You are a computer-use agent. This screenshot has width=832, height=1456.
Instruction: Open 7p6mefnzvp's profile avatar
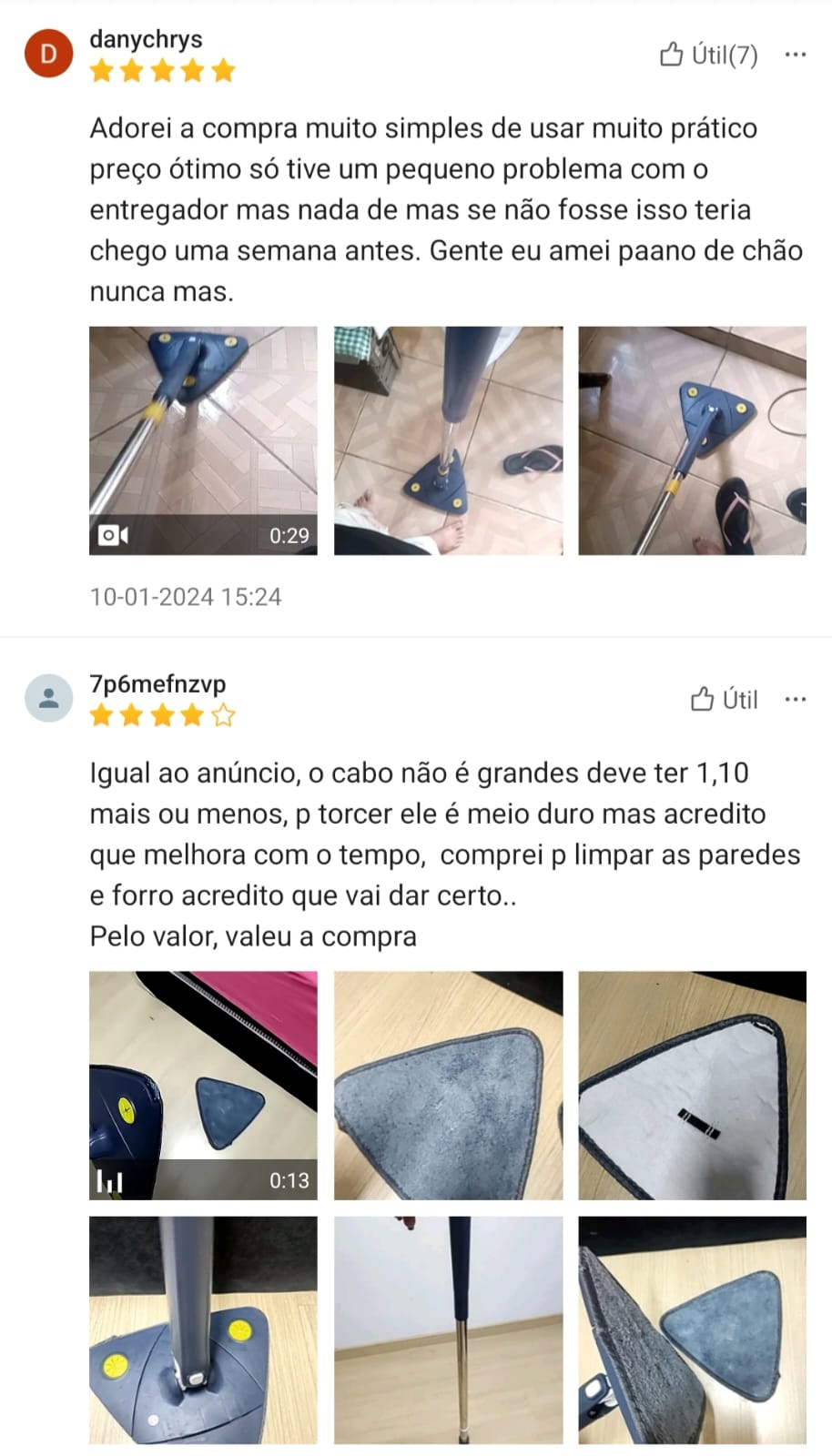pyautogui.click(x=48, y=698)
